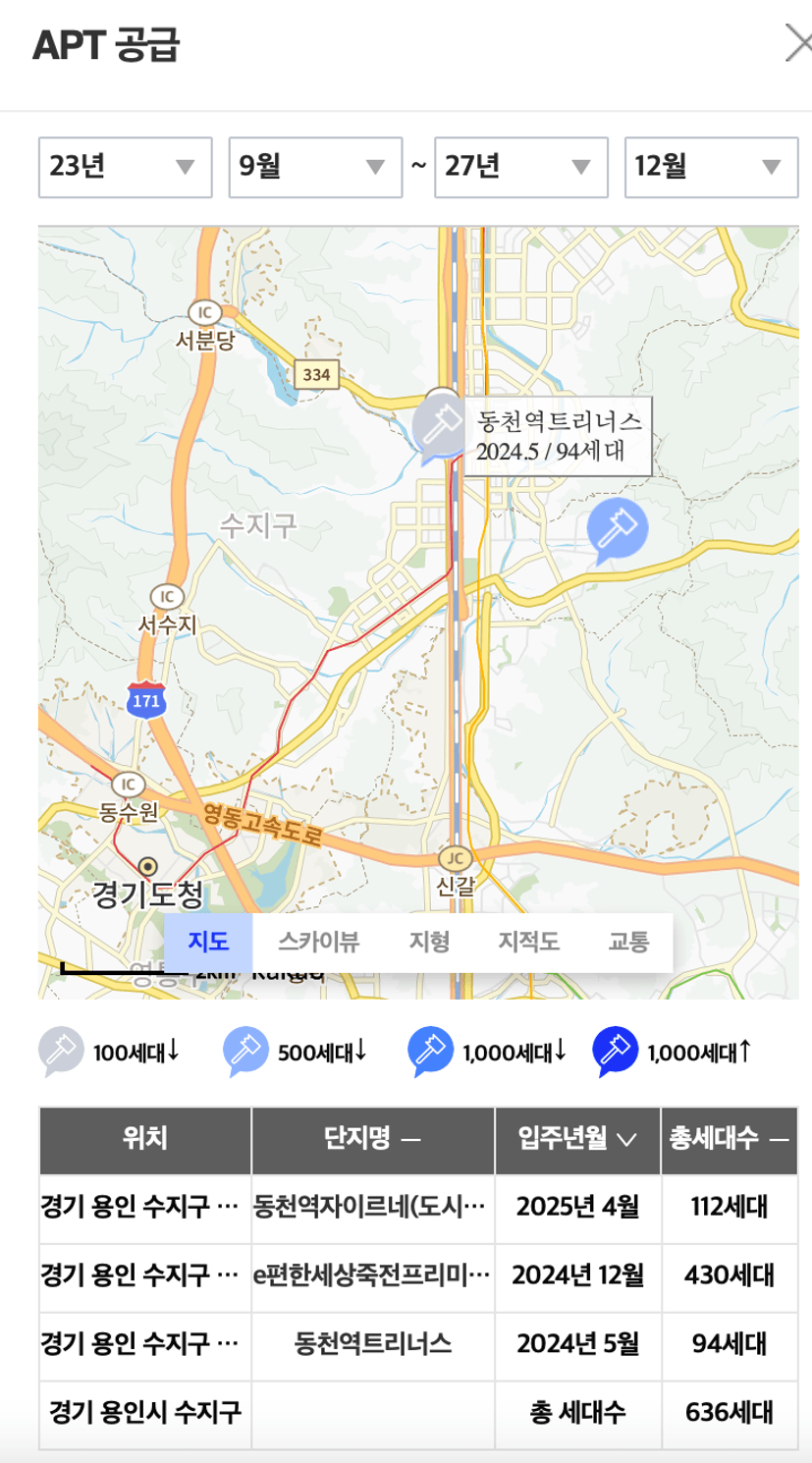The image size is (812, 1463).
Task: Open the 동천역트리너스 table row
Action: (x=418, y=1344)
